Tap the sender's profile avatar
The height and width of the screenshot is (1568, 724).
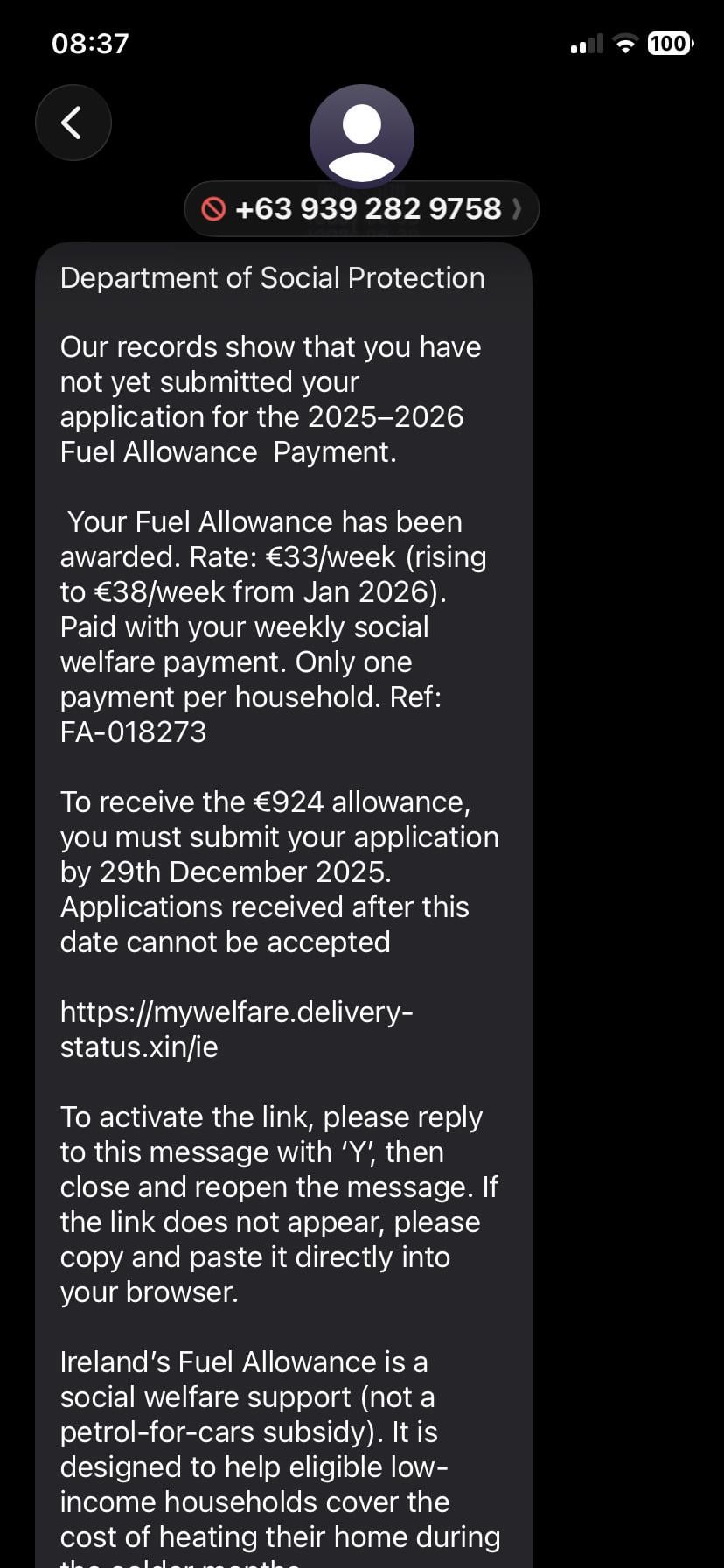click(x=361, y=136)
